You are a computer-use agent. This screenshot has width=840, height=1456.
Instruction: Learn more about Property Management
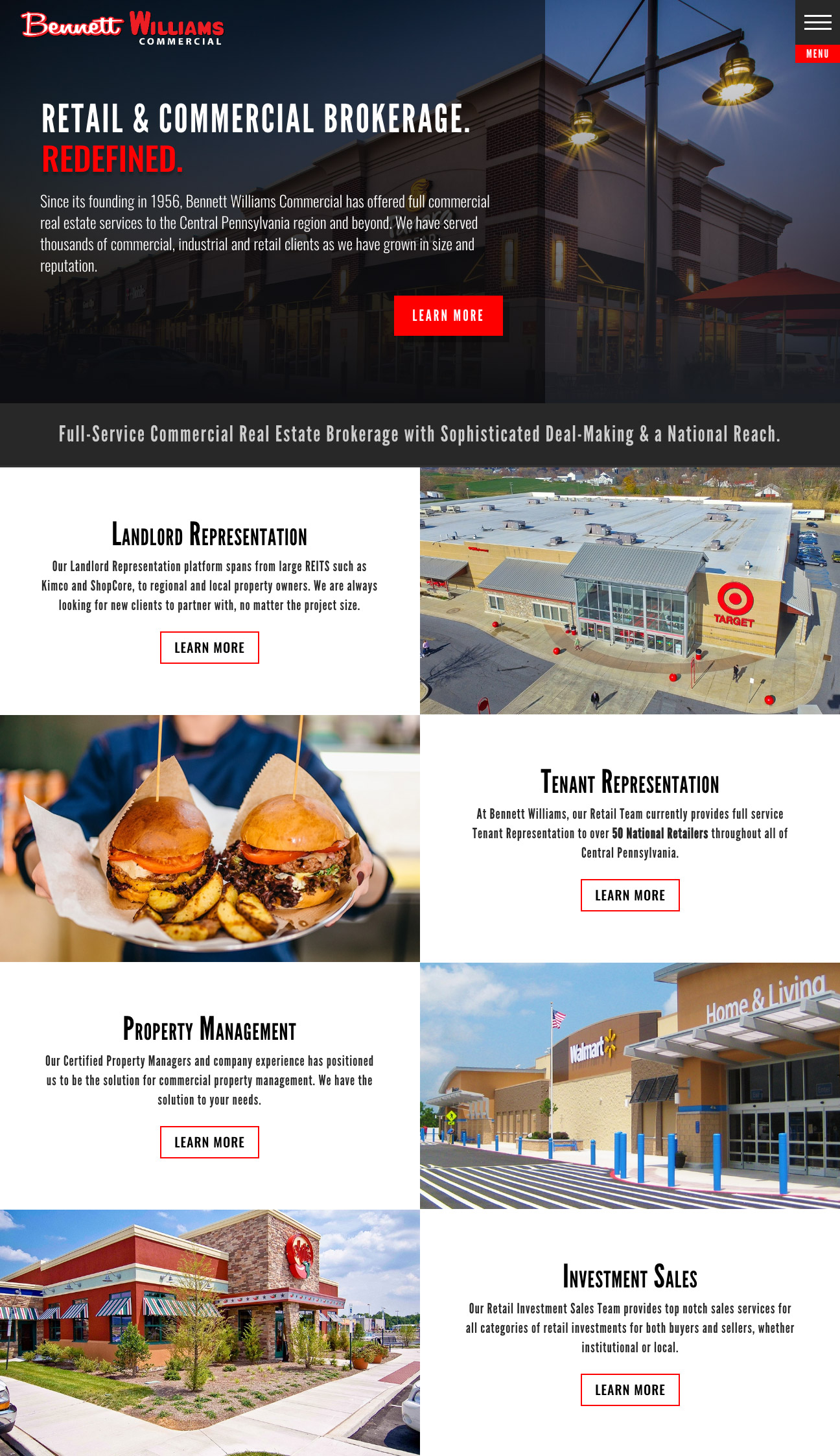pyautogui.click(x=209, y=1142)
